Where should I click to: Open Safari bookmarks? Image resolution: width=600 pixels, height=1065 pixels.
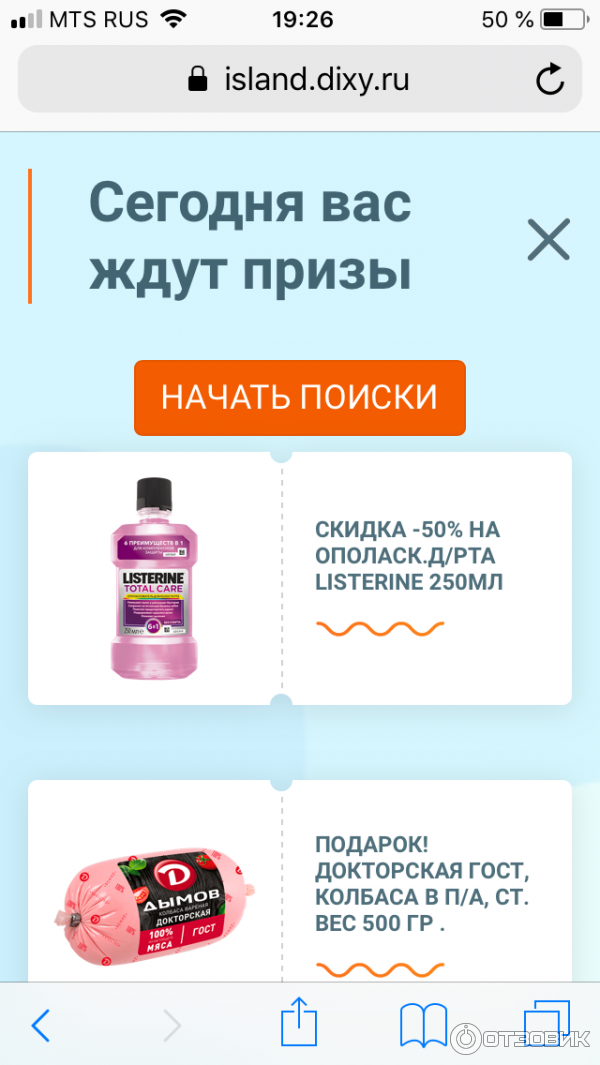423,1024
